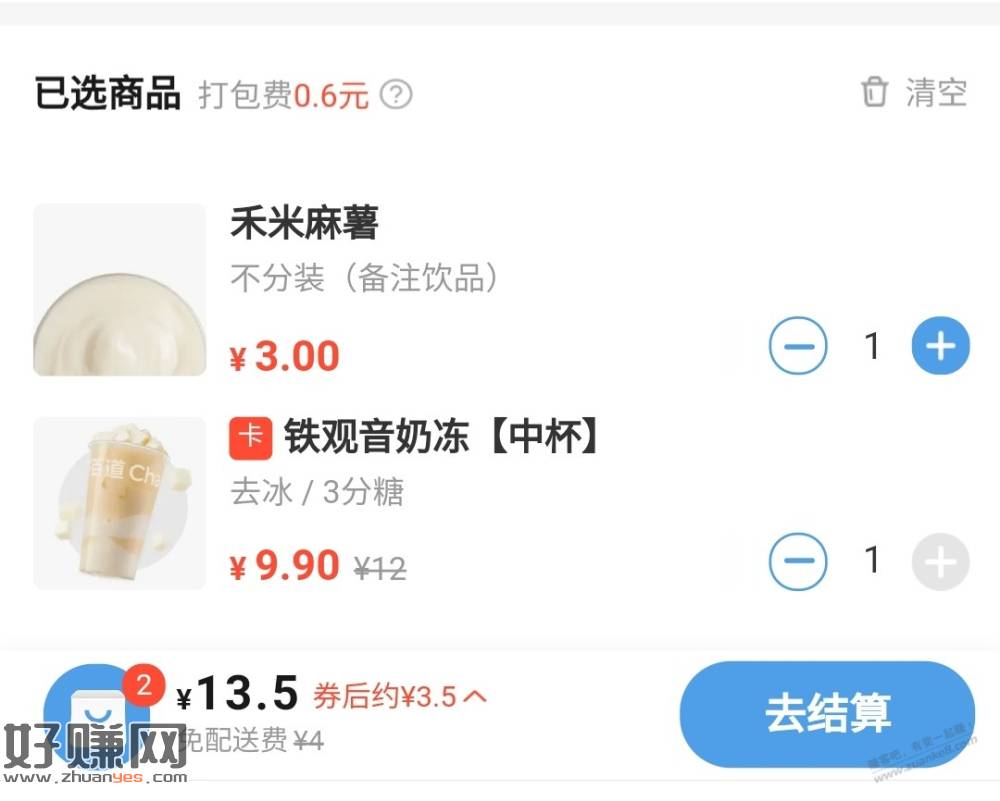Expand the 券后约¥3.5 price details

coord(400,696)
